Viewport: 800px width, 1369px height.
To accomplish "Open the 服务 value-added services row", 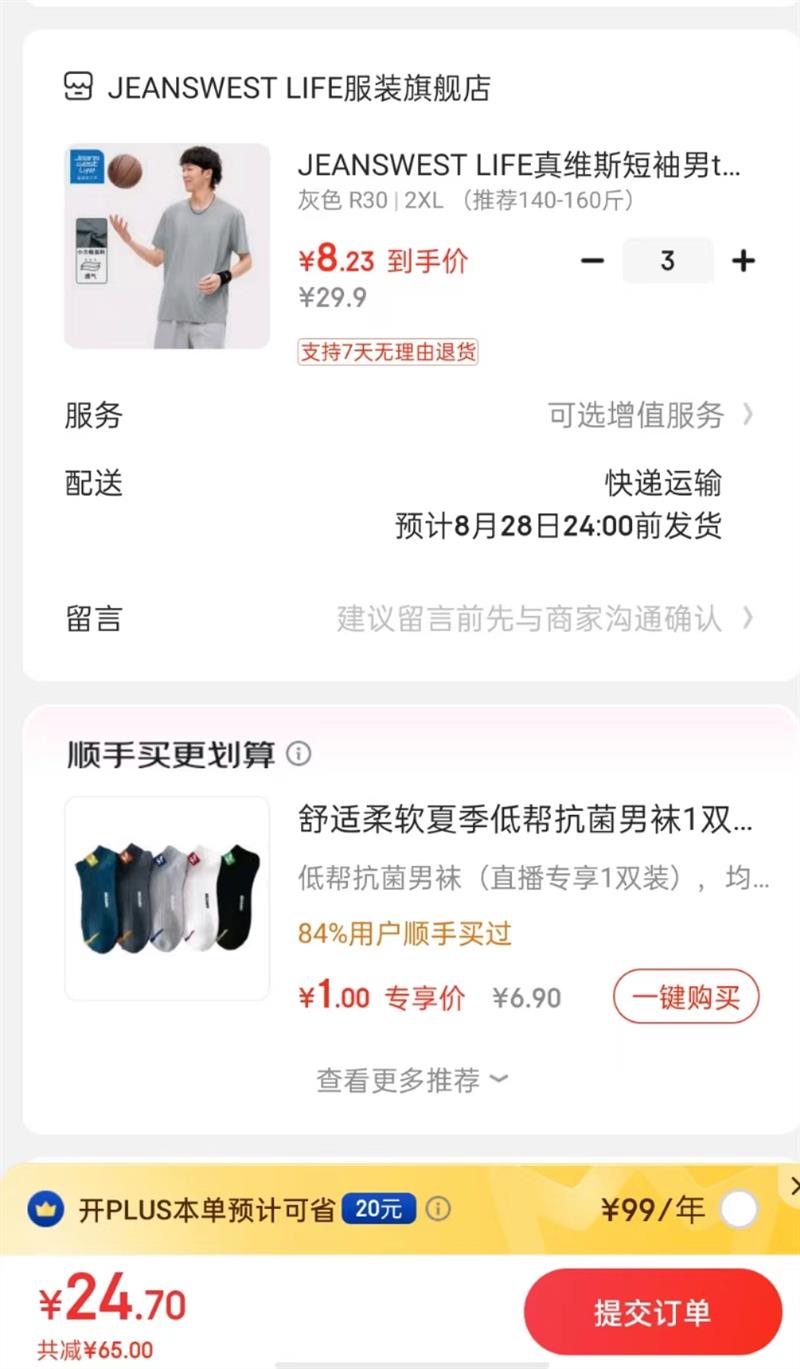I will click(x=650, y=415).
